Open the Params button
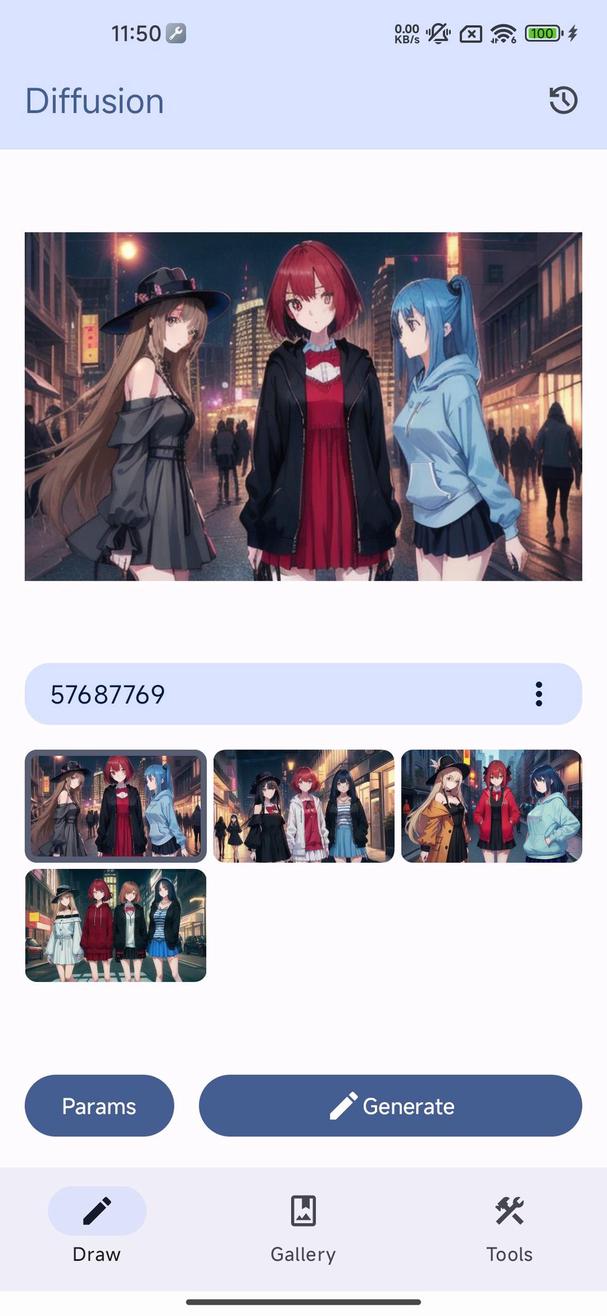Viewport: 607px width, 1316px height. [99, 1106]
